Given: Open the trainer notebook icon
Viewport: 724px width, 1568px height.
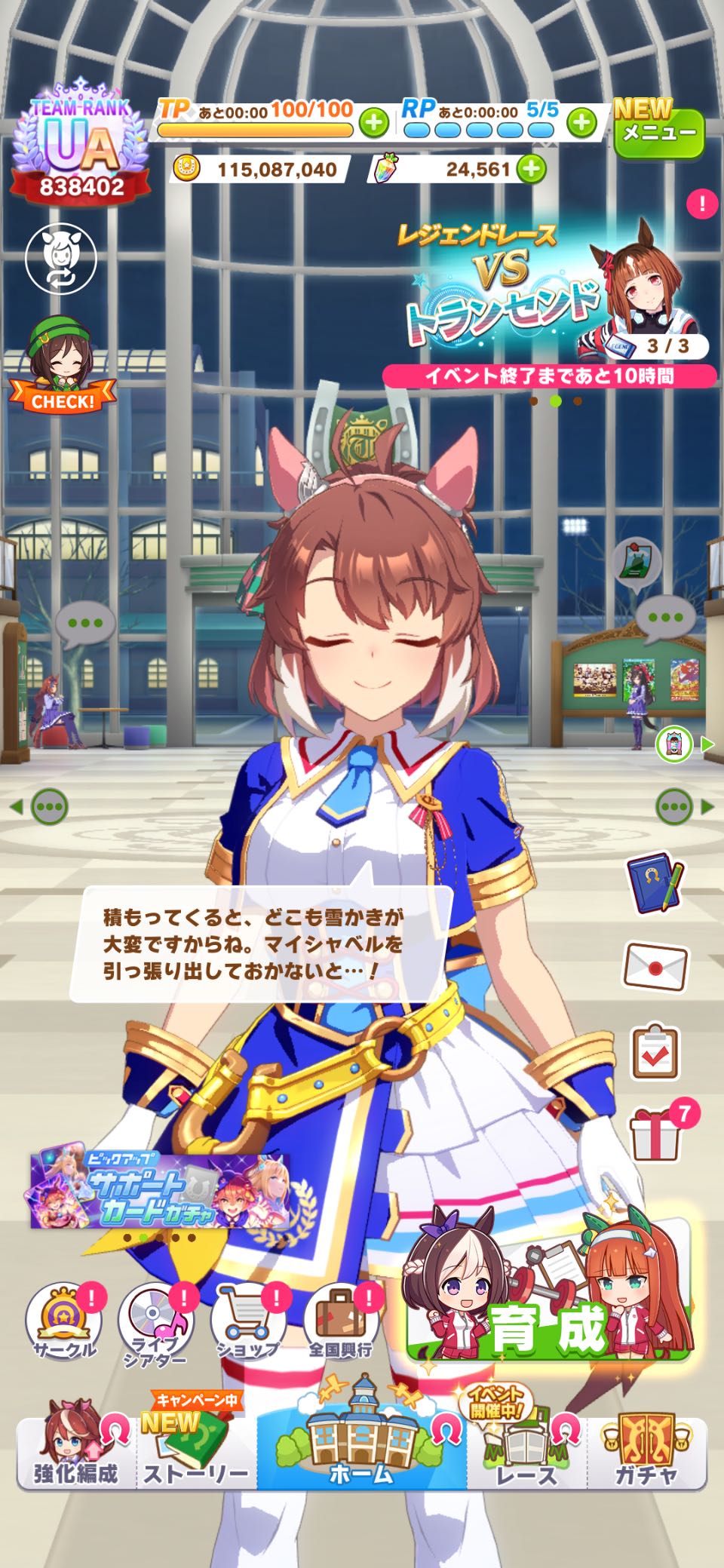Looking at the screenshot, I should coord(655,881).
